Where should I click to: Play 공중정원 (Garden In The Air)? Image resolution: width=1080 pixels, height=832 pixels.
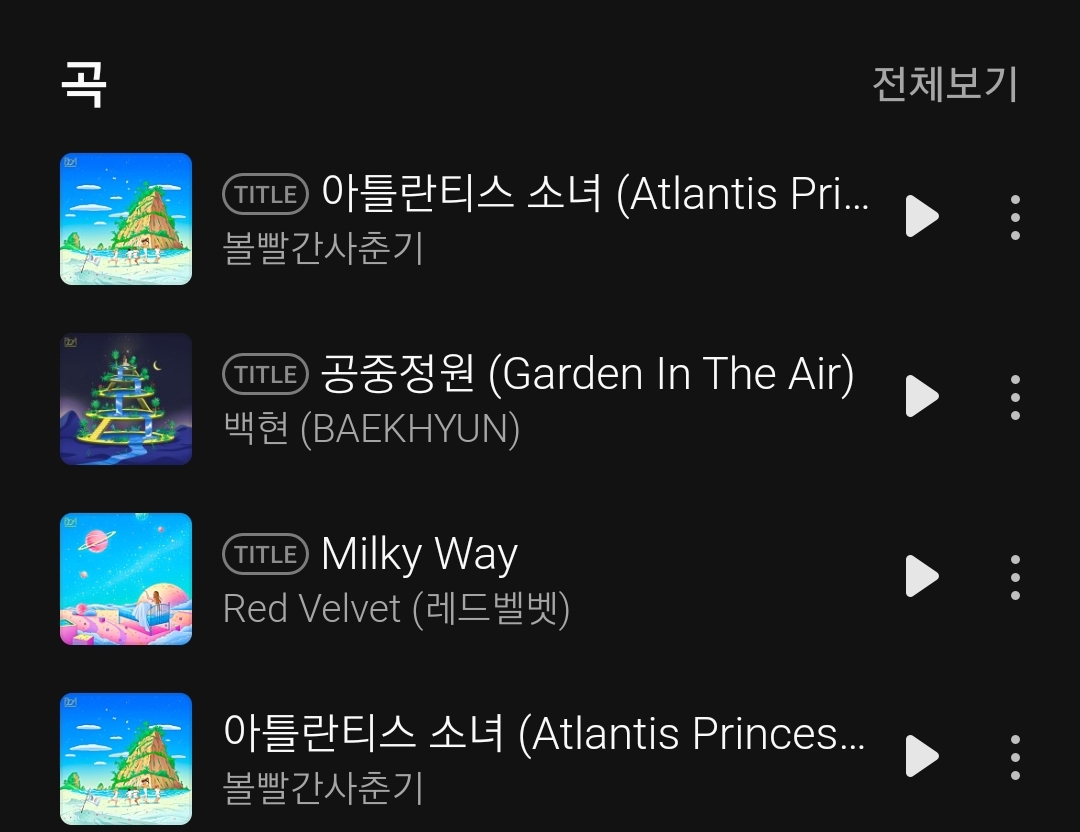[x=922, y=397]
